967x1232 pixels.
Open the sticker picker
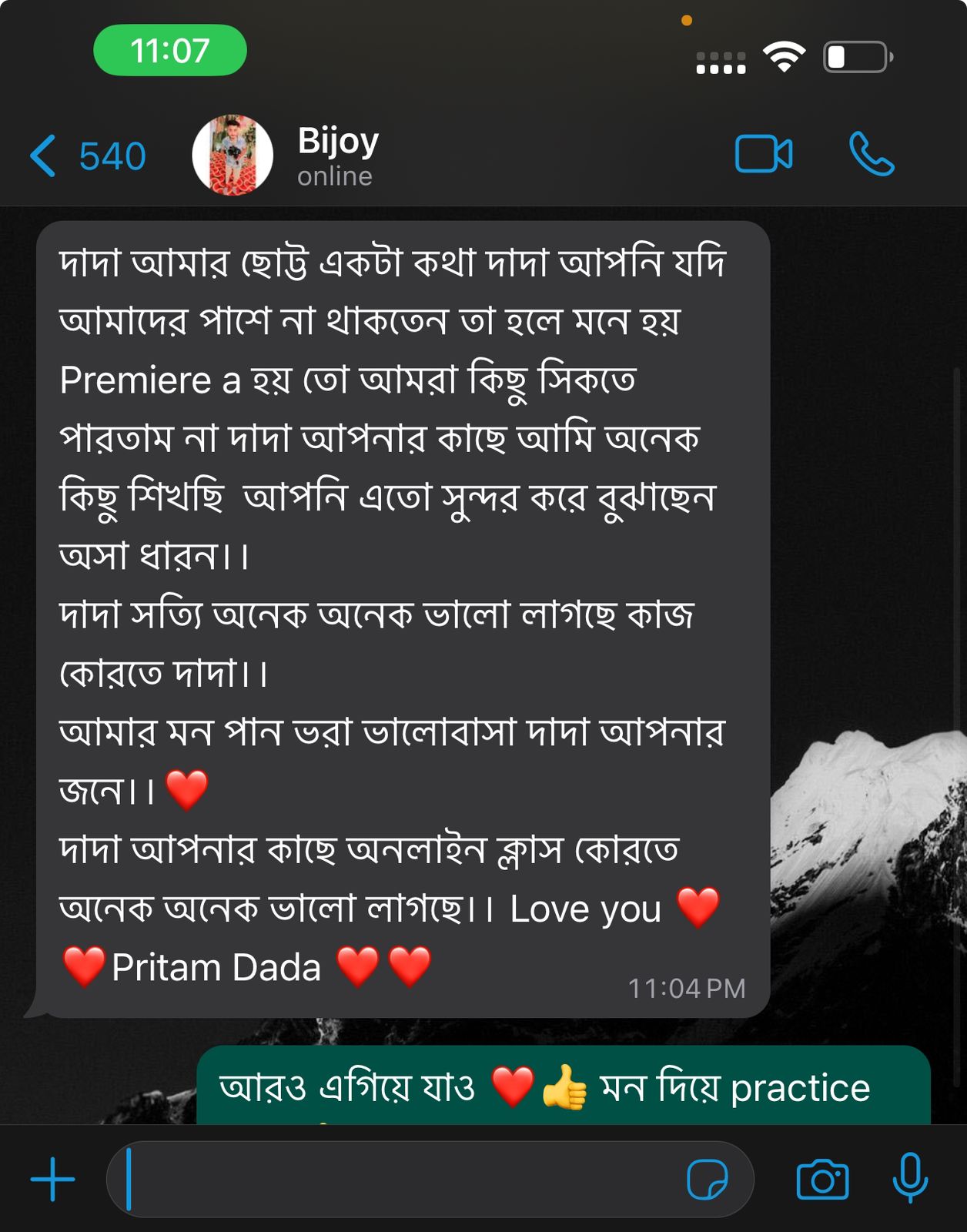point(707,1179)
